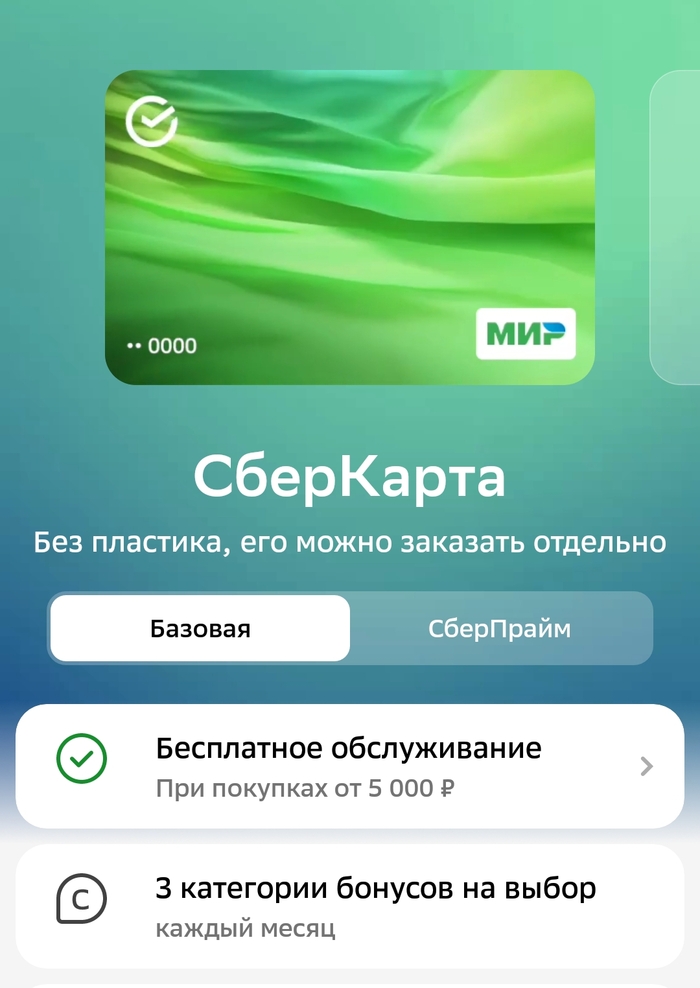Select the Базовая tab
The width and height of the screenshot is (700, 988).
tap(200, 629)
